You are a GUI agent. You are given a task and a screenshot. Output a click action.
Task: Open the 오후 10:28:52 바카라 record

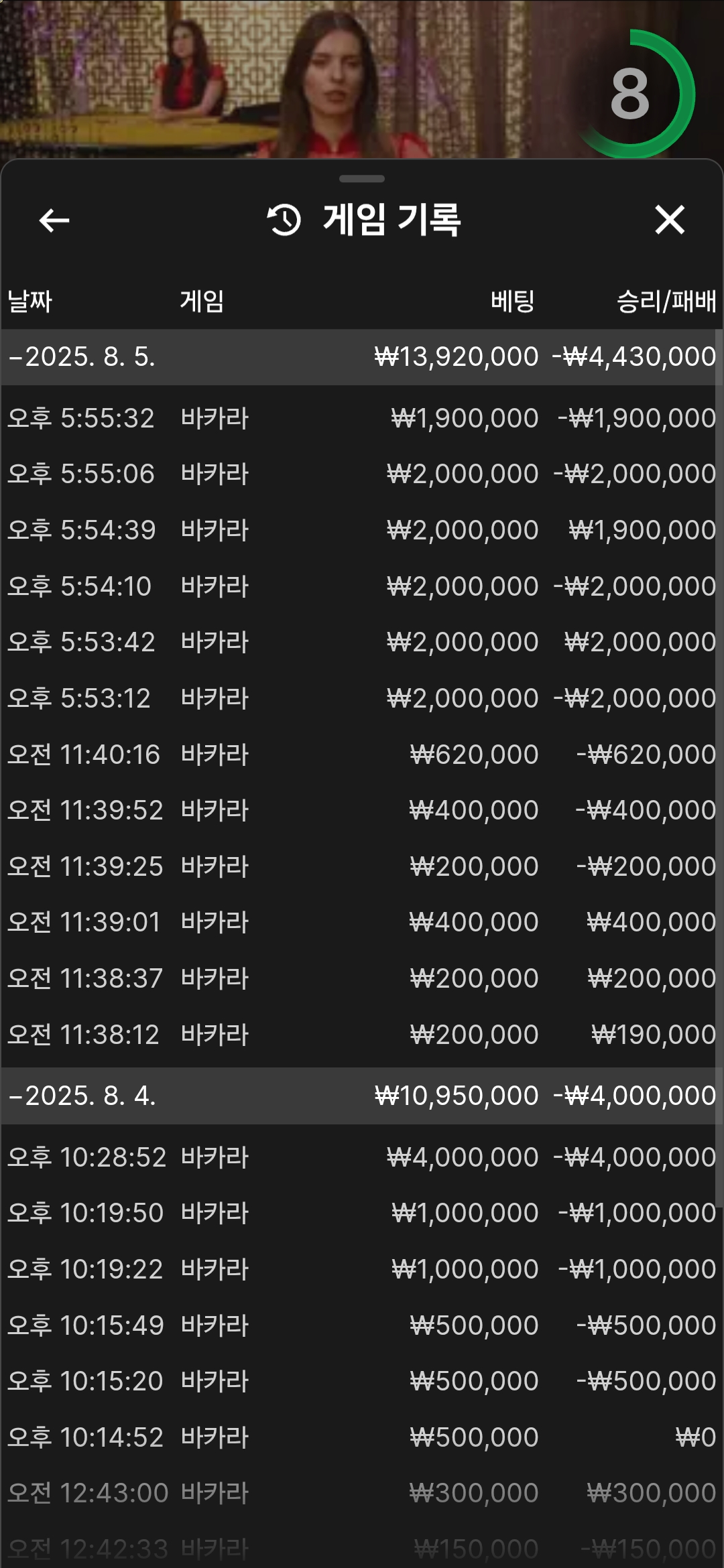[x=359, y=1157]
